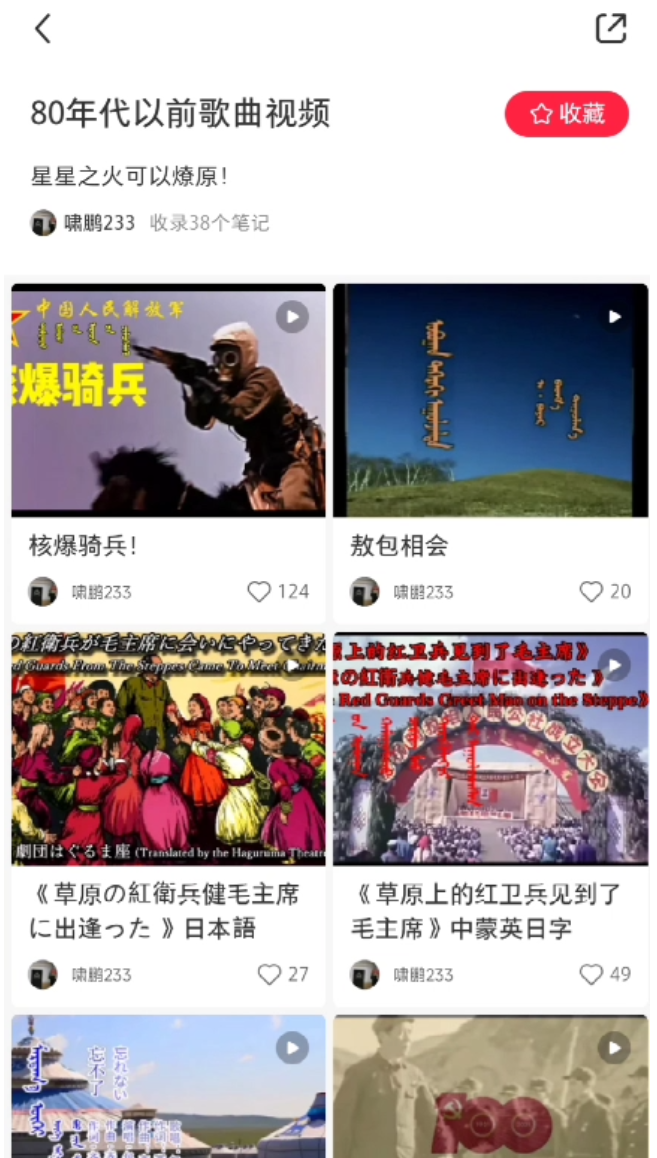
Task: Open the 核爆骑兵! video note
Action: point(168,400)
